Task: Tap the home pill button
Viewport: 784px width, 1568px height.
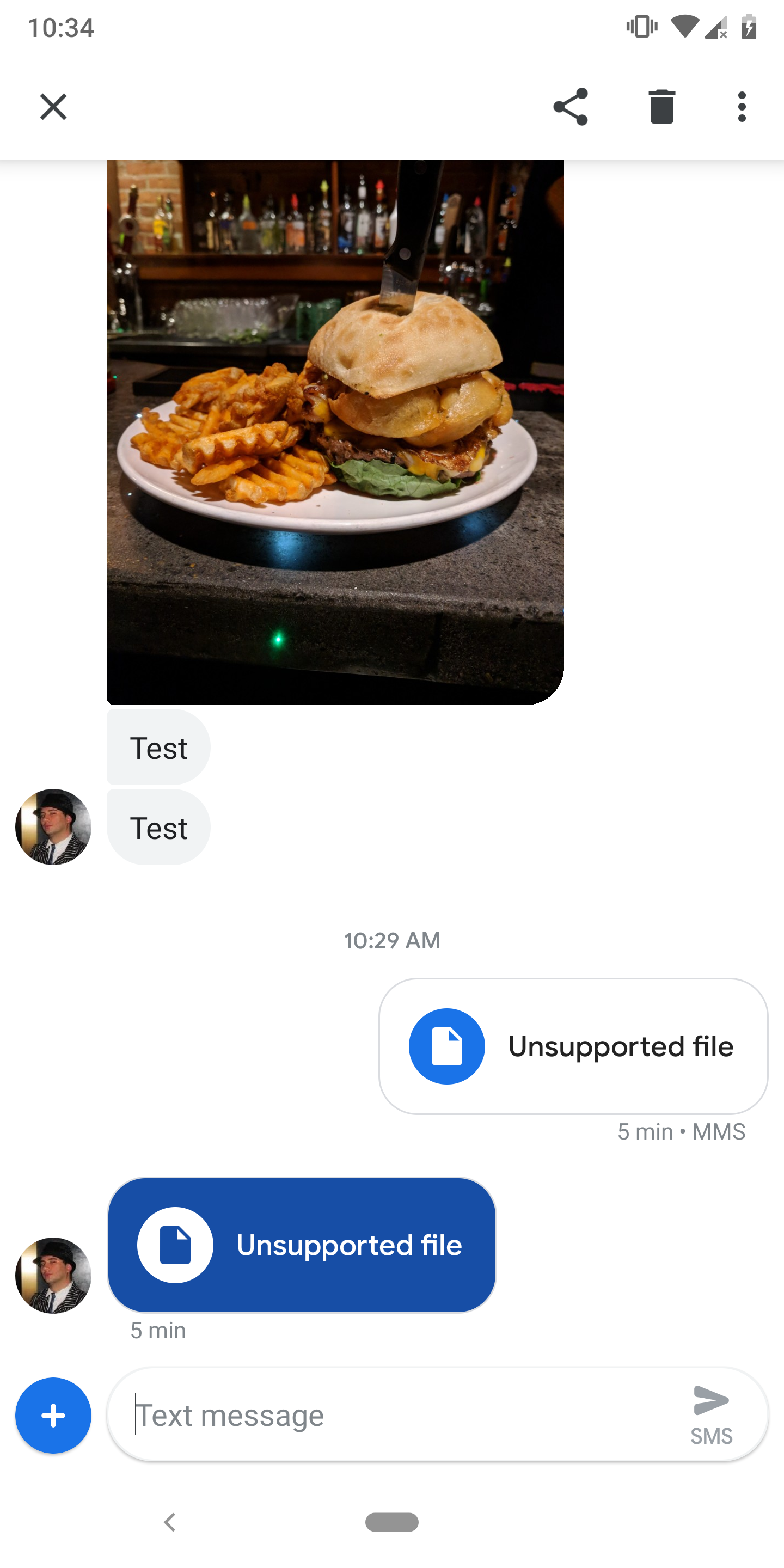Action: tap(392, 1522)
